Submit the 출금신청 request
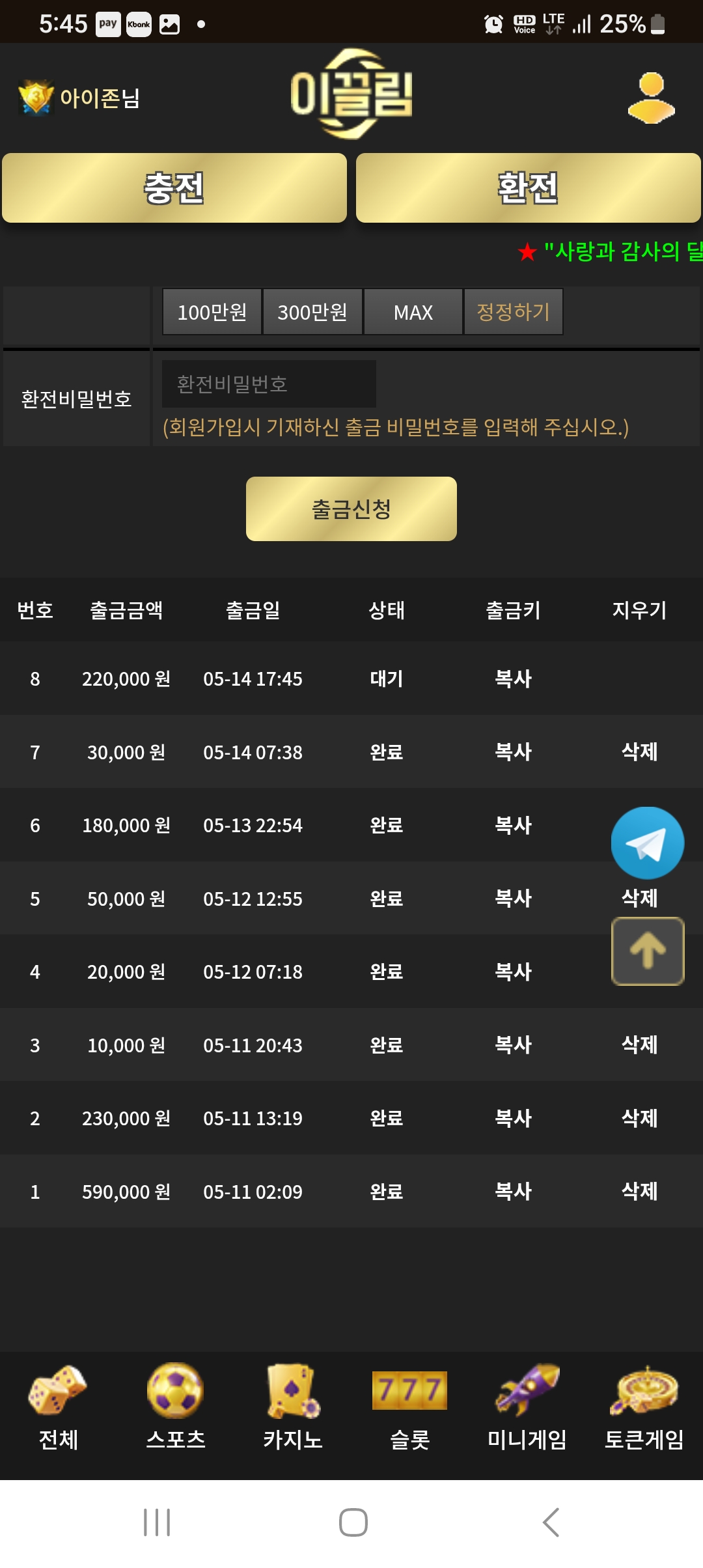The image size is (703, 1568). pos(351,509)
